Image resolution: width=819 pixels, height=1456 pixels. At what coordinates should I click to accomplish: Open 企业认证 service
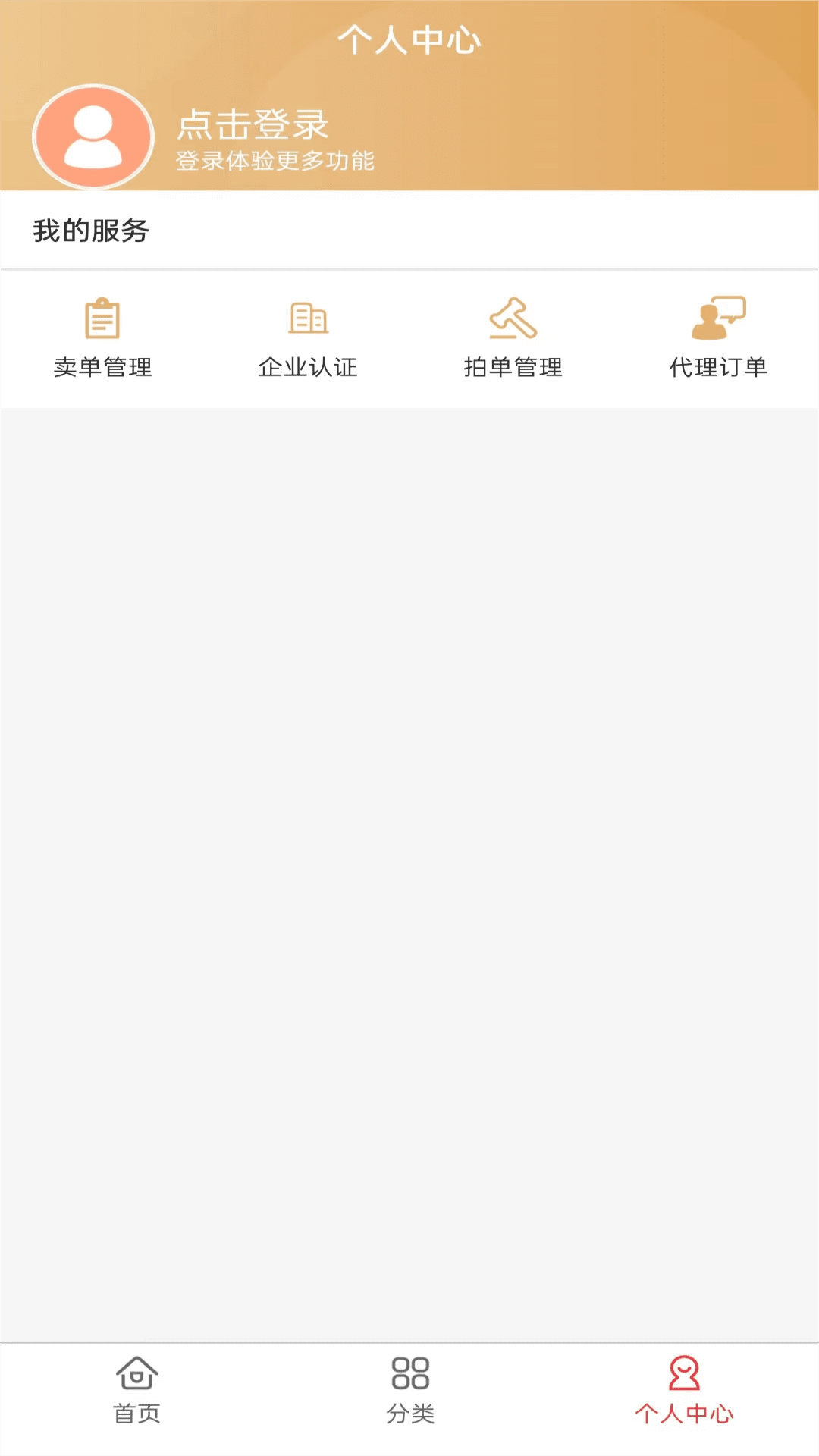tap(308, 337)
